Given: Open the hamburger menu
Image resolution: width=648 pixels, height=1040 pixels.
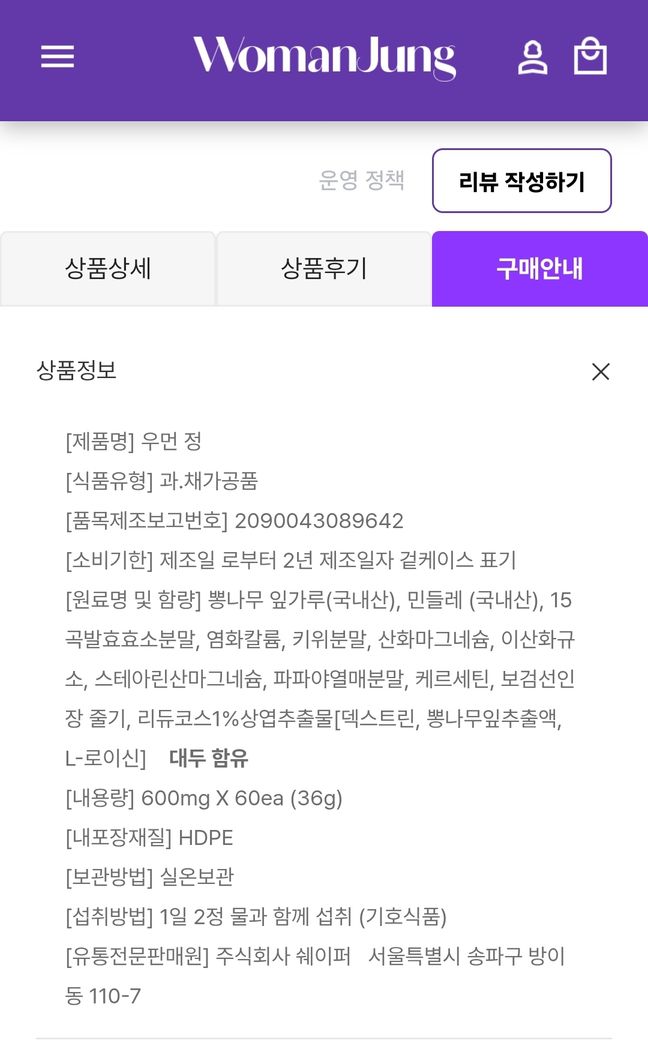Looking at the screenshot, I should pyautogui.click(x=57, y=57).
